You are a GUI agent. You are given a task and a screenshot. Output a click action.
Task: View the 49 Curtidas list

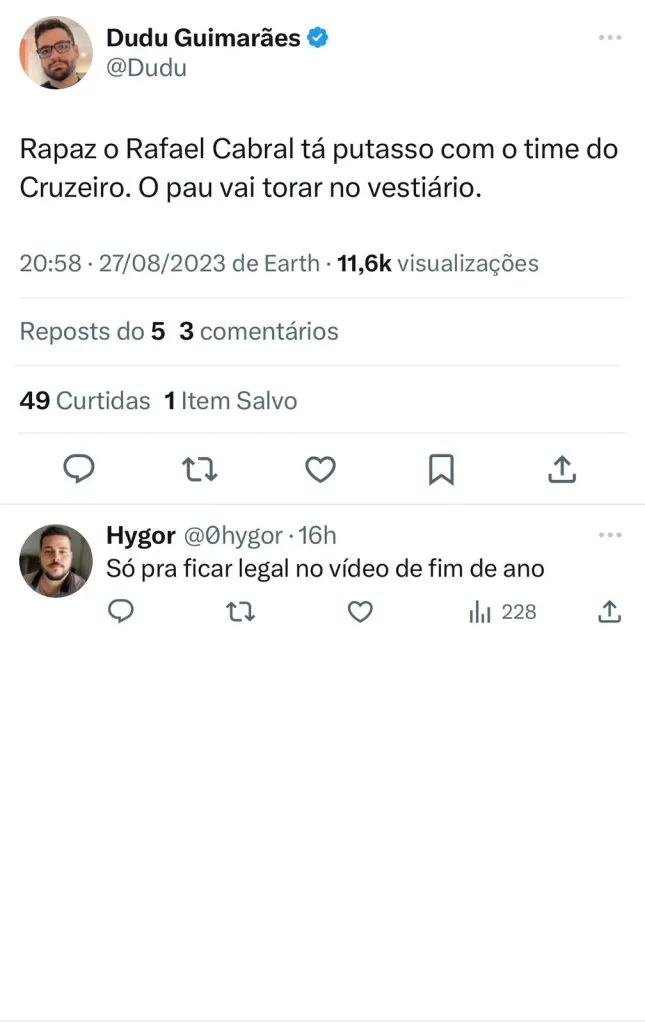(85, 401)
